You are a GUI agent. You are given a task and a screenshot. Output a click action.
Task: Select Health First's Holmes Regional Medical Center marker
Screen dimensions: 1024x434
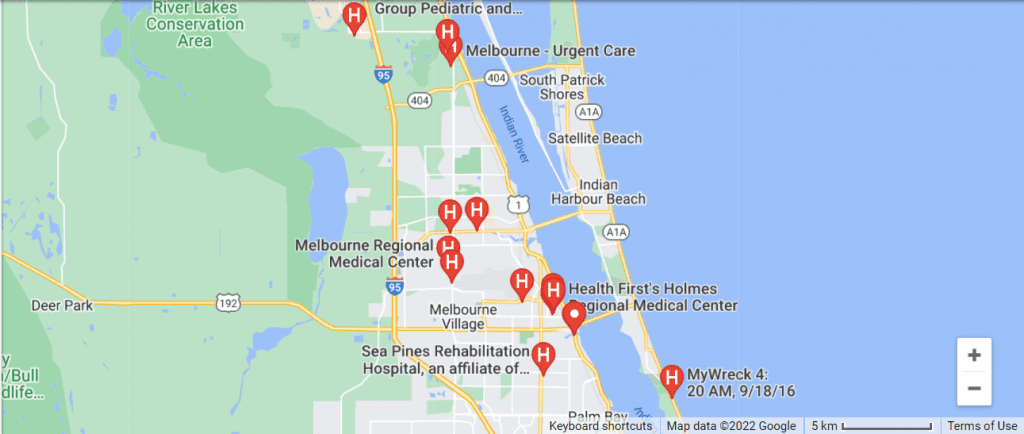[552, 291]
